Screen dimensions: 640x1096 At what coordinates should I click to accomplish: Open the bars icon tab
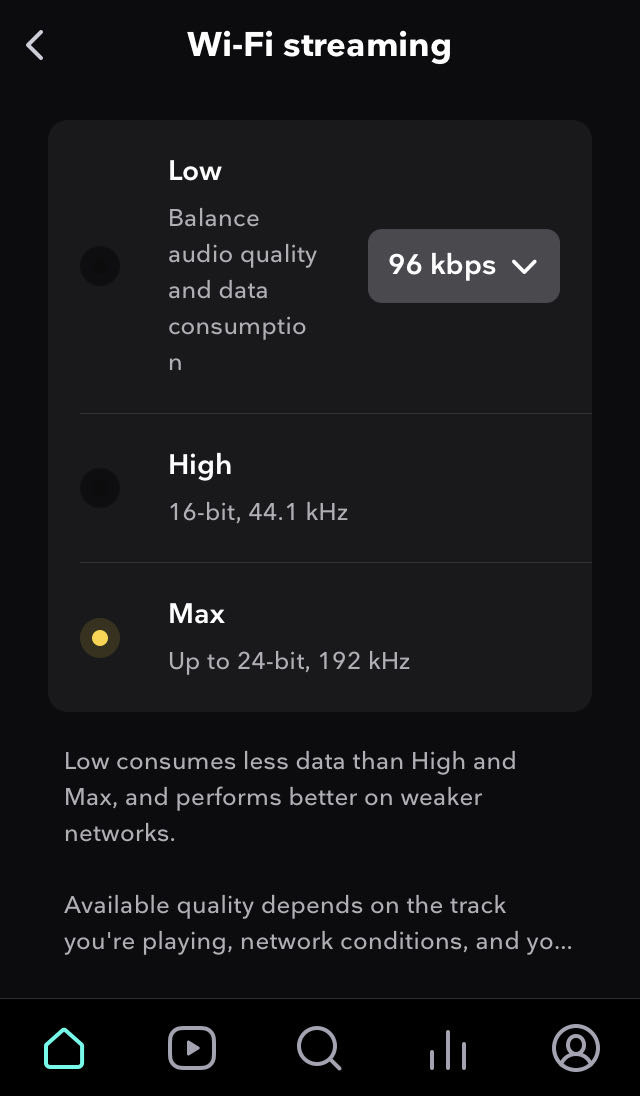447,1048
